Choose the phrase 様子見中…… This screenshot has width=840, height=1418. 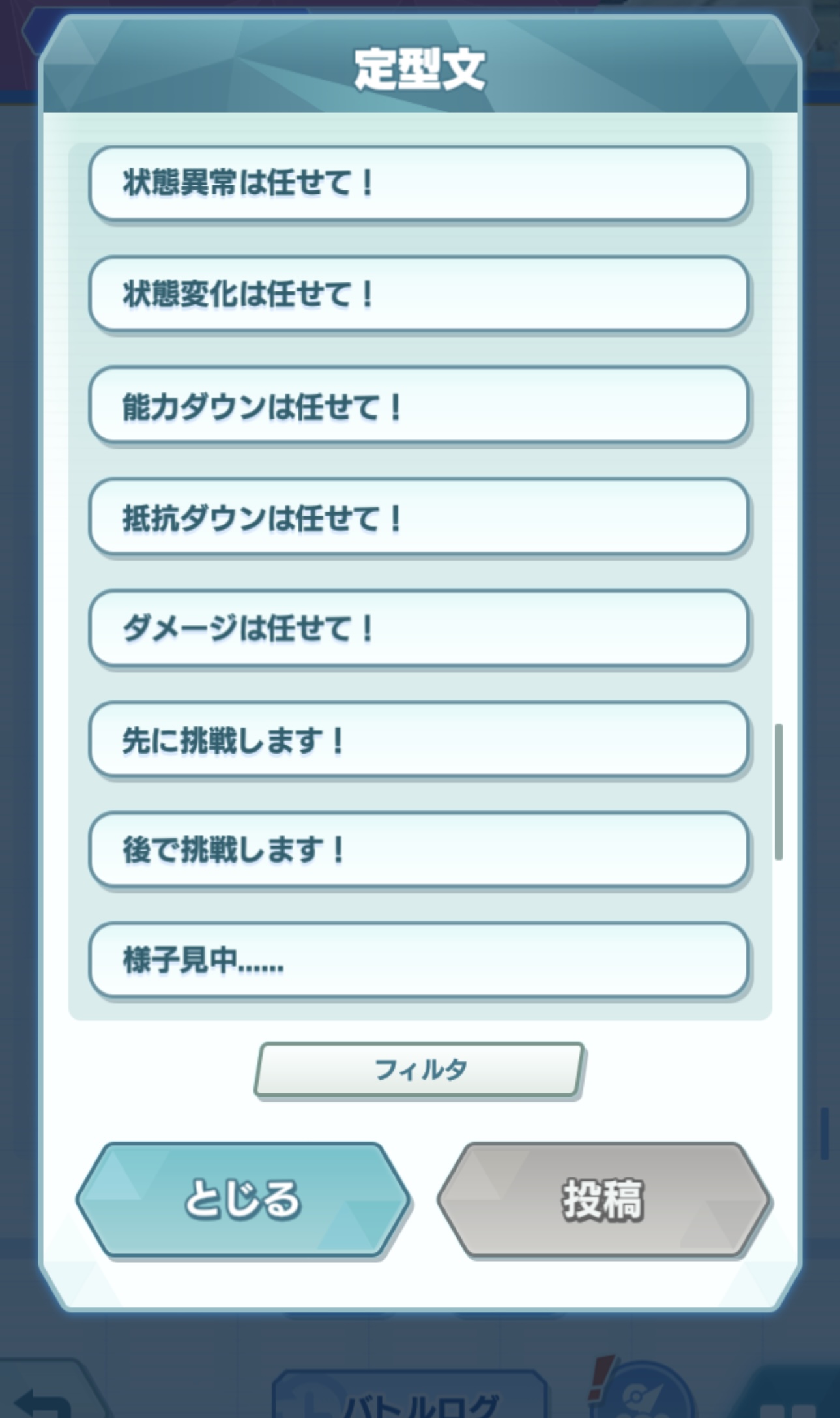coord(418,960)
